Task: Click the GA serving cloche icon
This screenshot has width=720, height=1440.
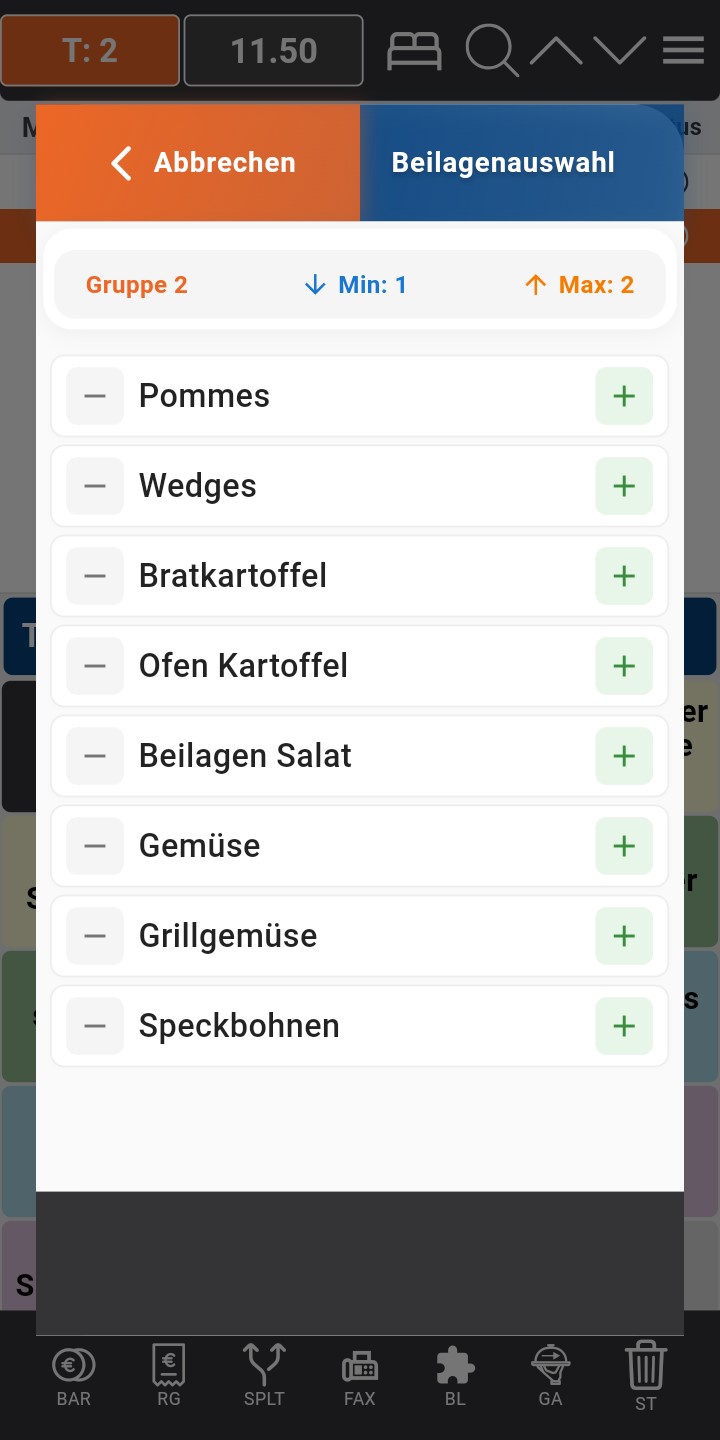Action: pyautogui.click(x=550, y=1375)
